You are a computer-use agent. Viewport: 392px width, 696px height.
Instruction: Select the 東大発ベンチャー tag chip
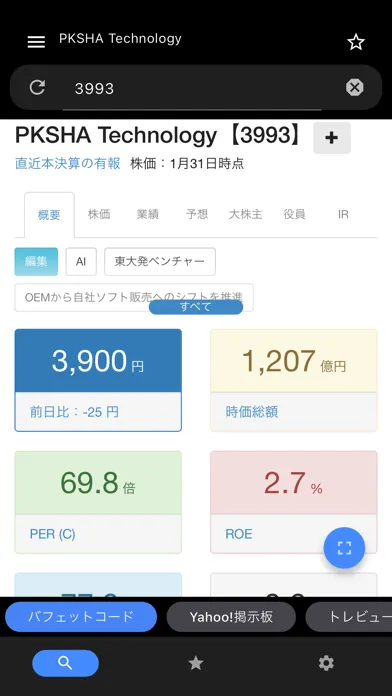[x=160, y=261]
